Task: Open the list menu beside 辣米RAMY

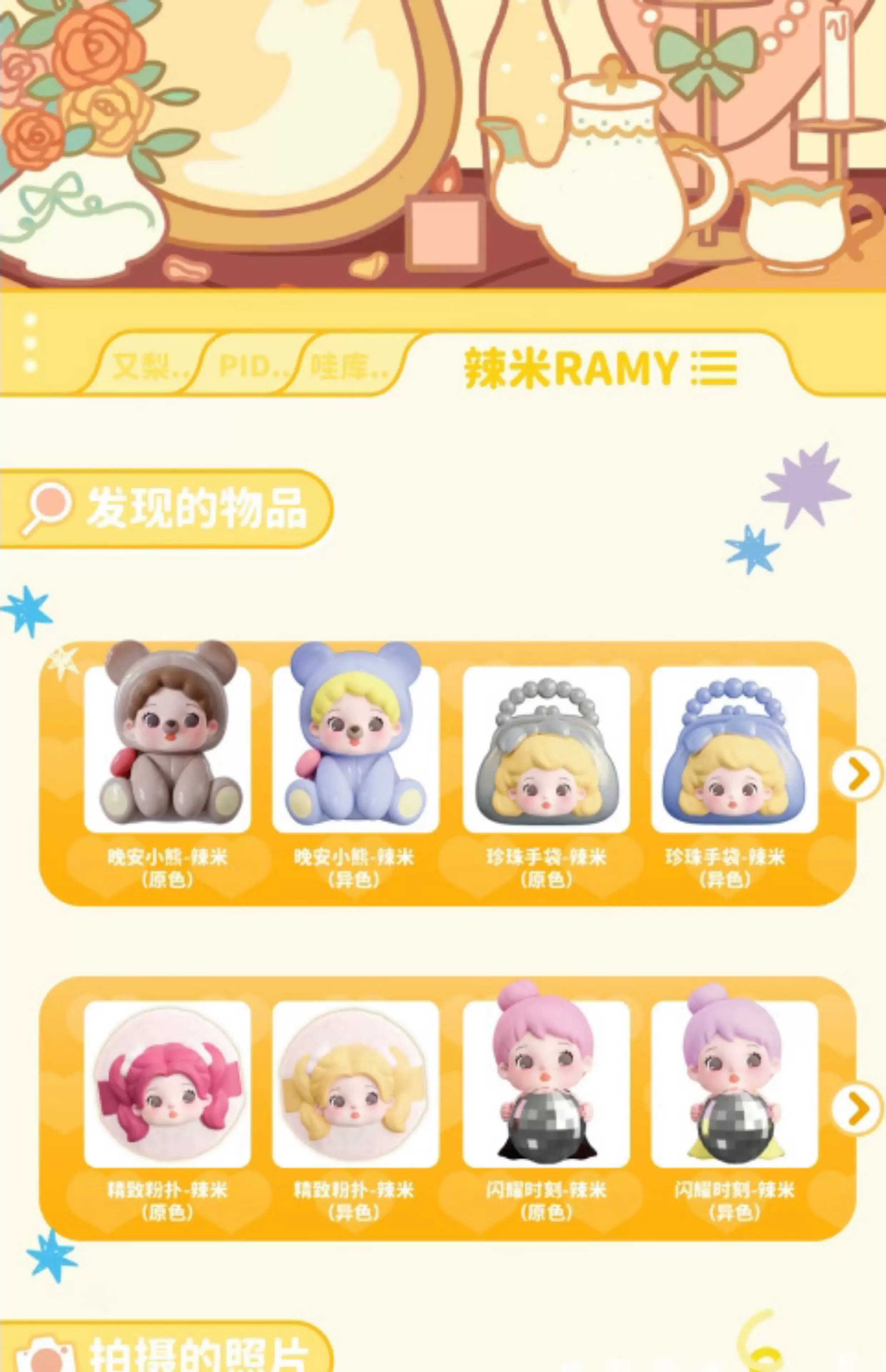Action: (713, 368)
